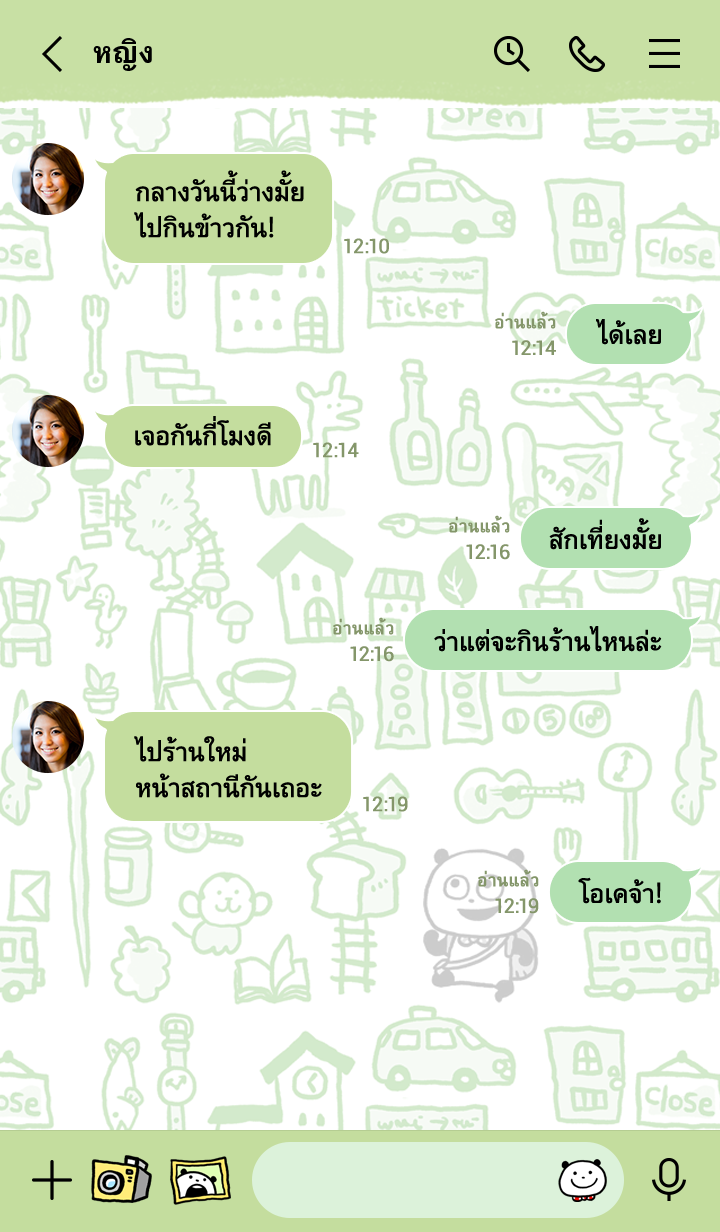720x1232 pixels.
Task: Focus the message input field
Action: coord(400,1180)
